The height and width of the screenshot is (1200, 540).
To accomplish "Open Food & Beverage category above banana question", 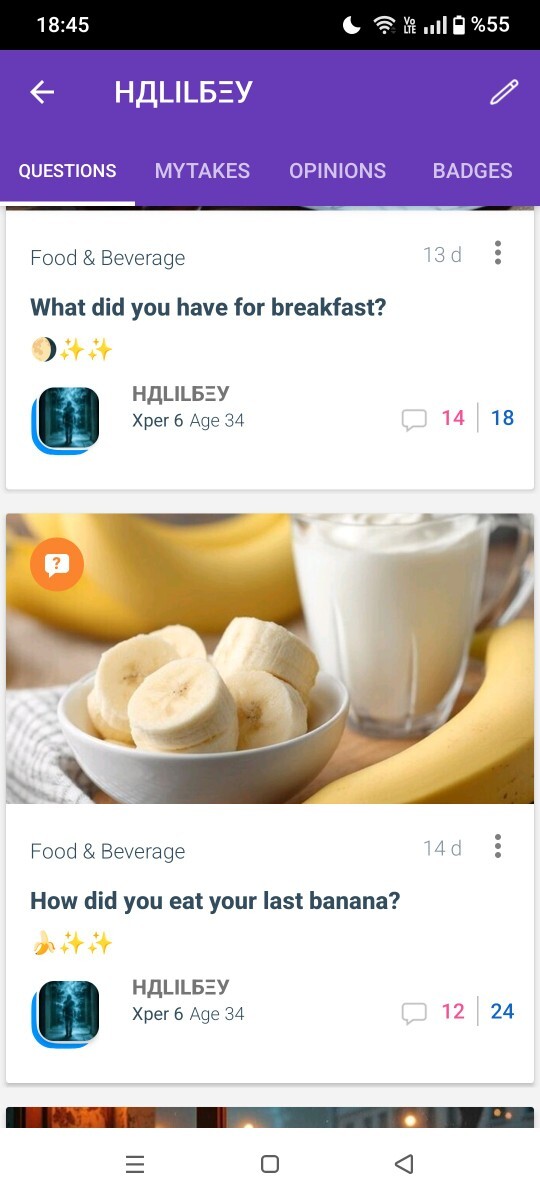I will (108, 852).
